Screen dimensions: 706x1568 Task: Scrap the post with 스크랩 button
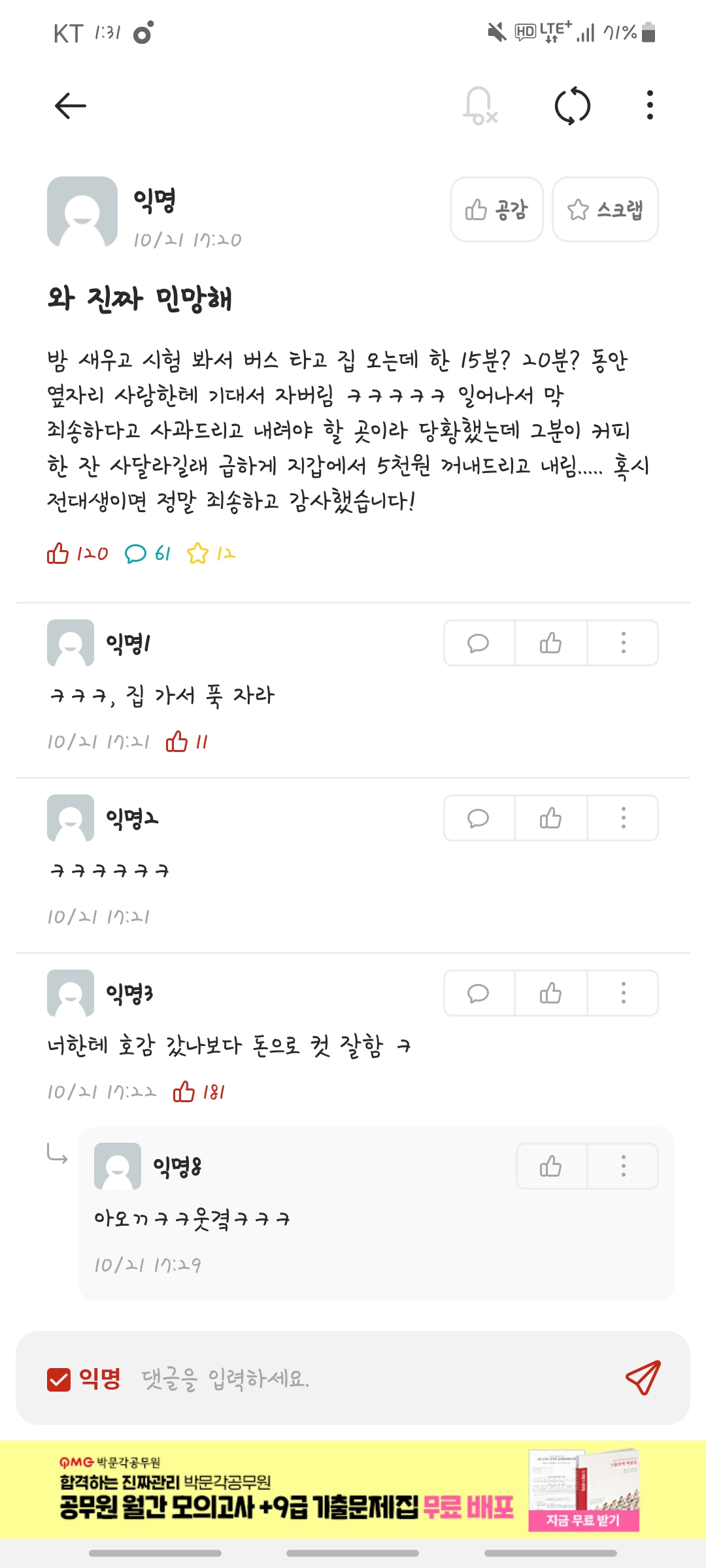(x=605, y=210)
